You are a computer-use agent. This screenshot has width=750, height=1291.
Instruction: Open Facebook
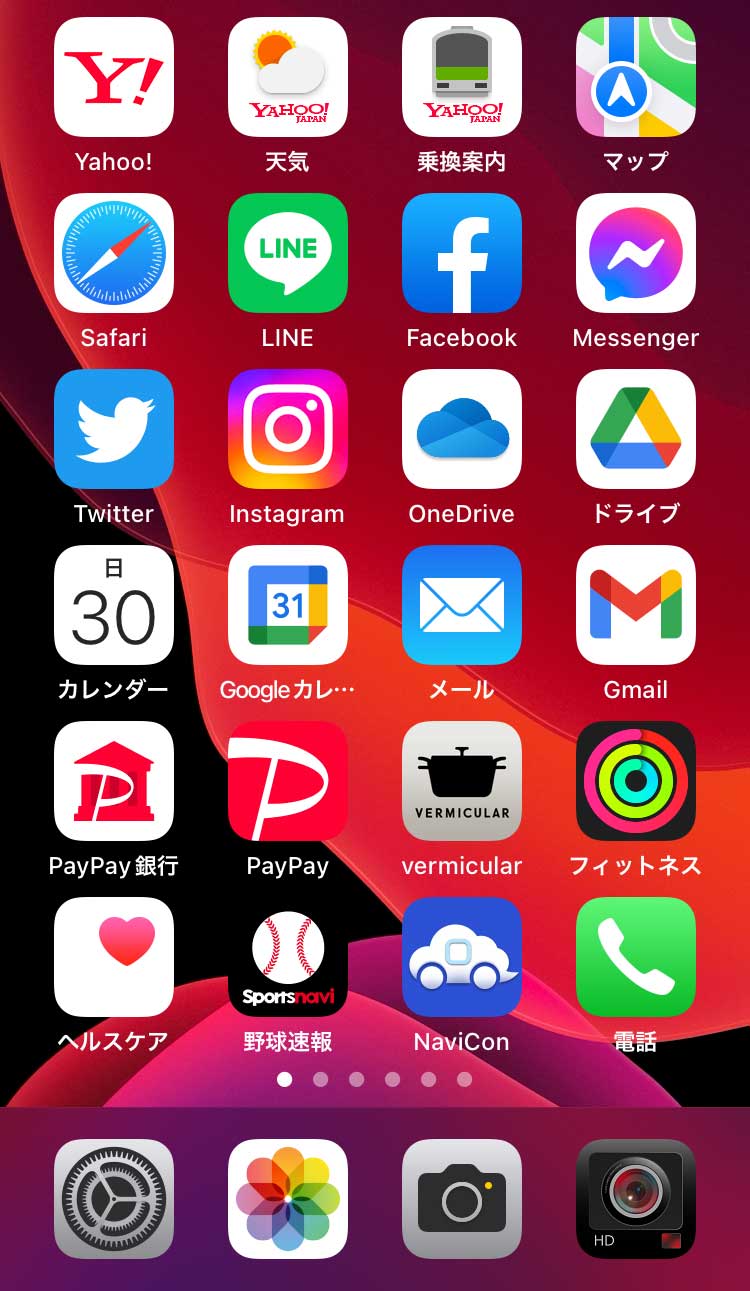(462, 253)
